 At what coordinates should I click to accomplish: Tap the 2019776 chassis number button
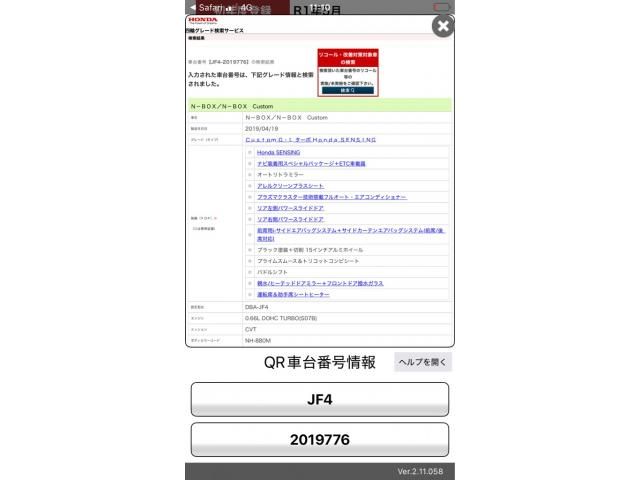[x=319, y=439]
